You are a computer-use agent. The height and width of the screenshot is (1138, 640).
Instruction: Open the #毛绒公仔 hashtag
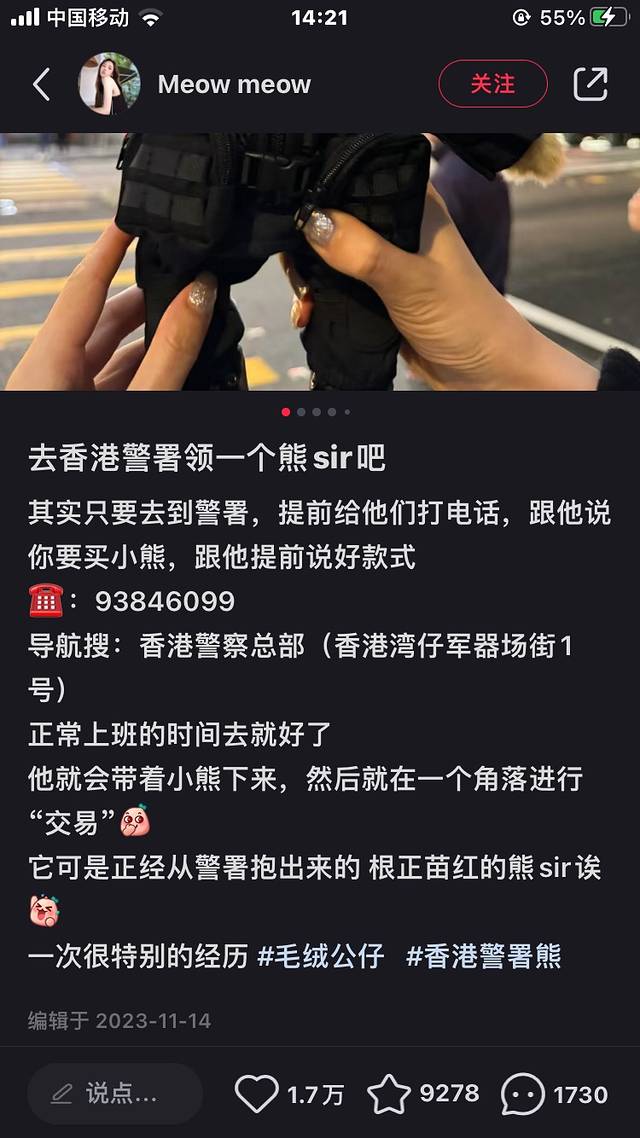[x=321, y=955]
